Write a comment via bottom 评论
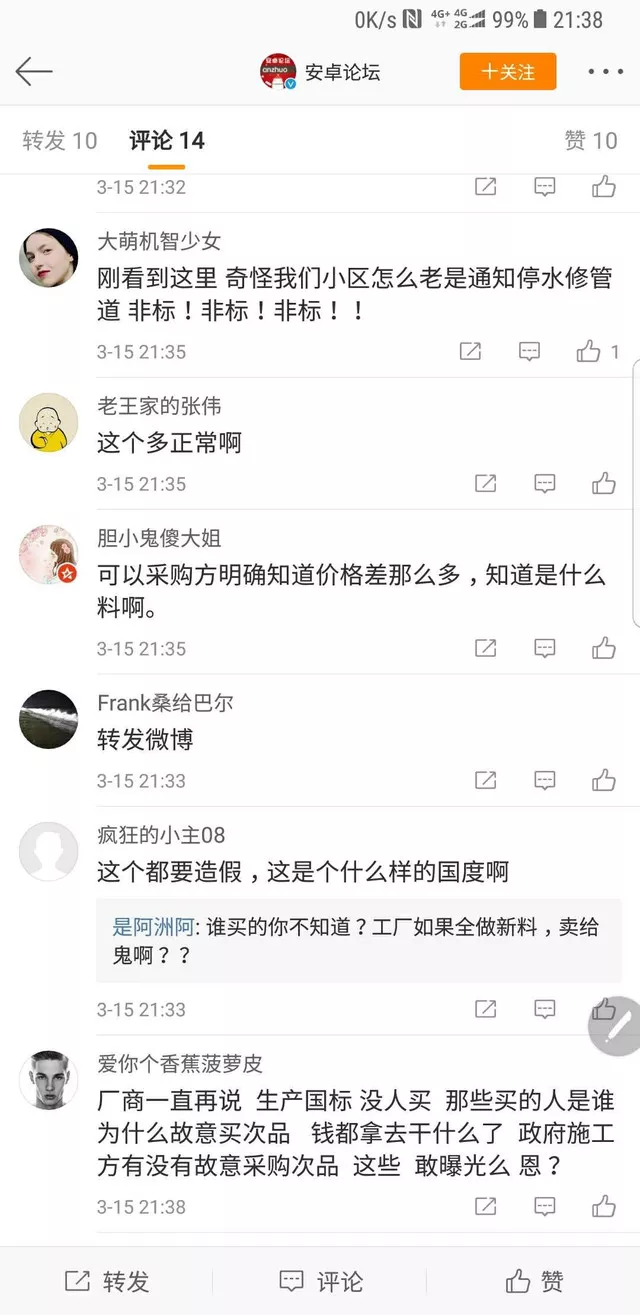This screenshot has height=1315, width=640. 322,1281
